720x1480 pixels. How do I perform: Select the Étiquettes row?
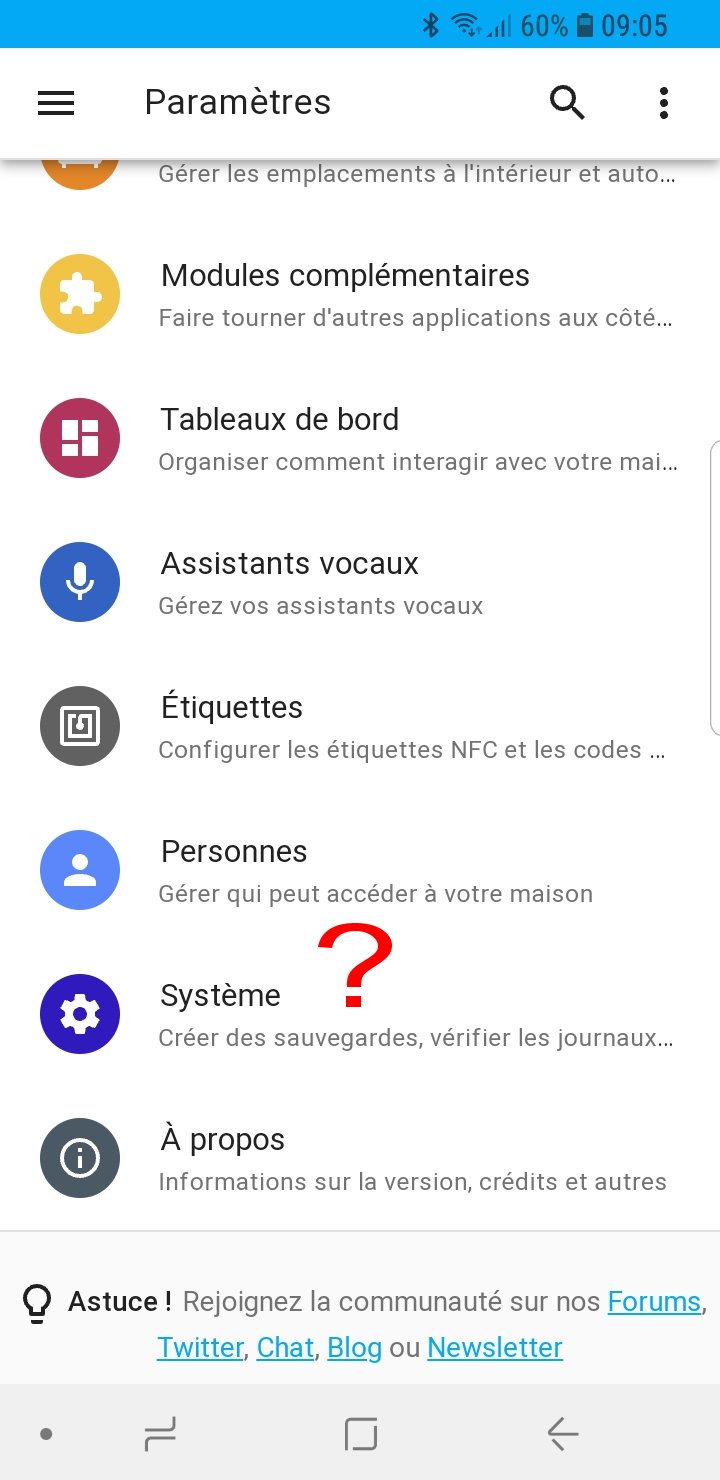click(360, 726)
